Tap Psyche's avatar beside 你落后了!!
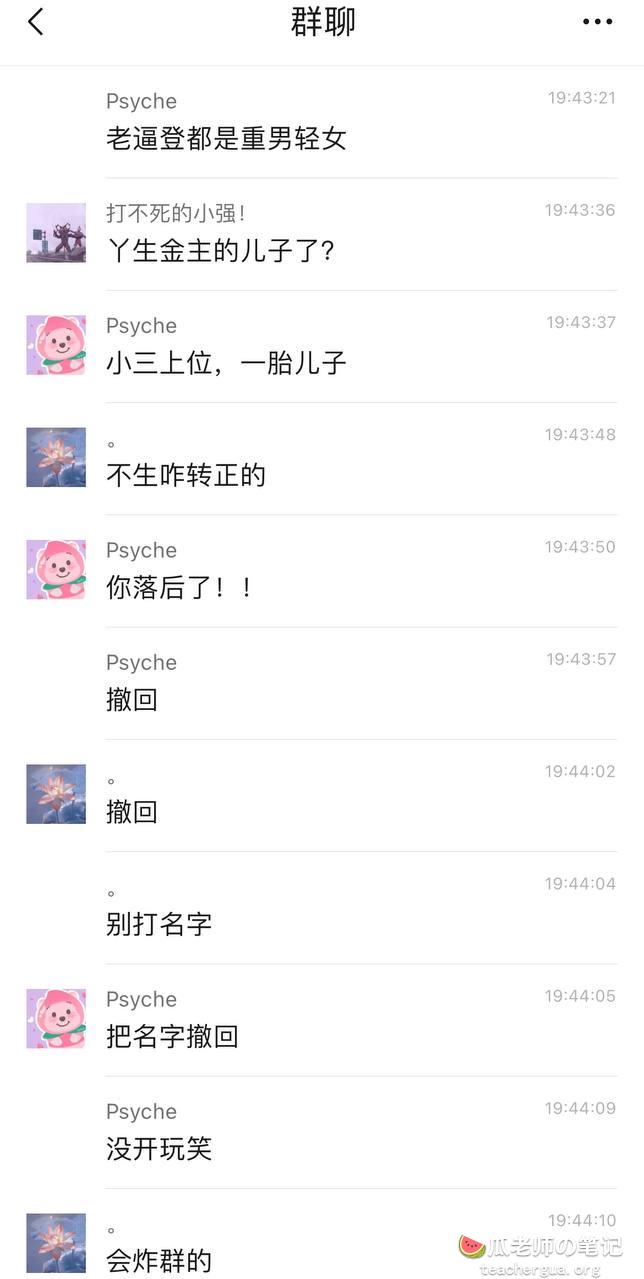 point(56,569)
